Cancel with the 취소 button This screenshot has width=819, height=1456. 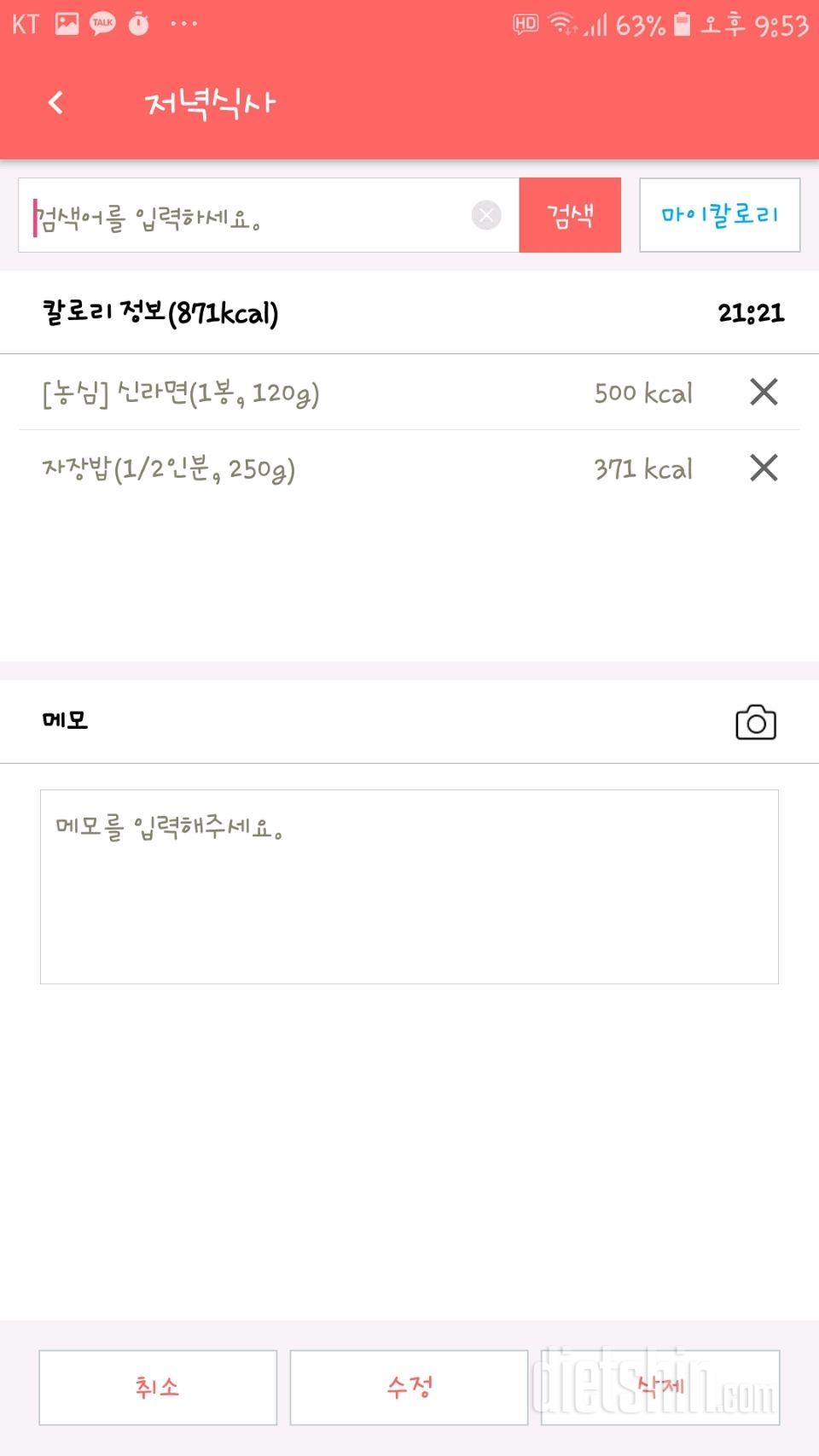point(158,1387)
